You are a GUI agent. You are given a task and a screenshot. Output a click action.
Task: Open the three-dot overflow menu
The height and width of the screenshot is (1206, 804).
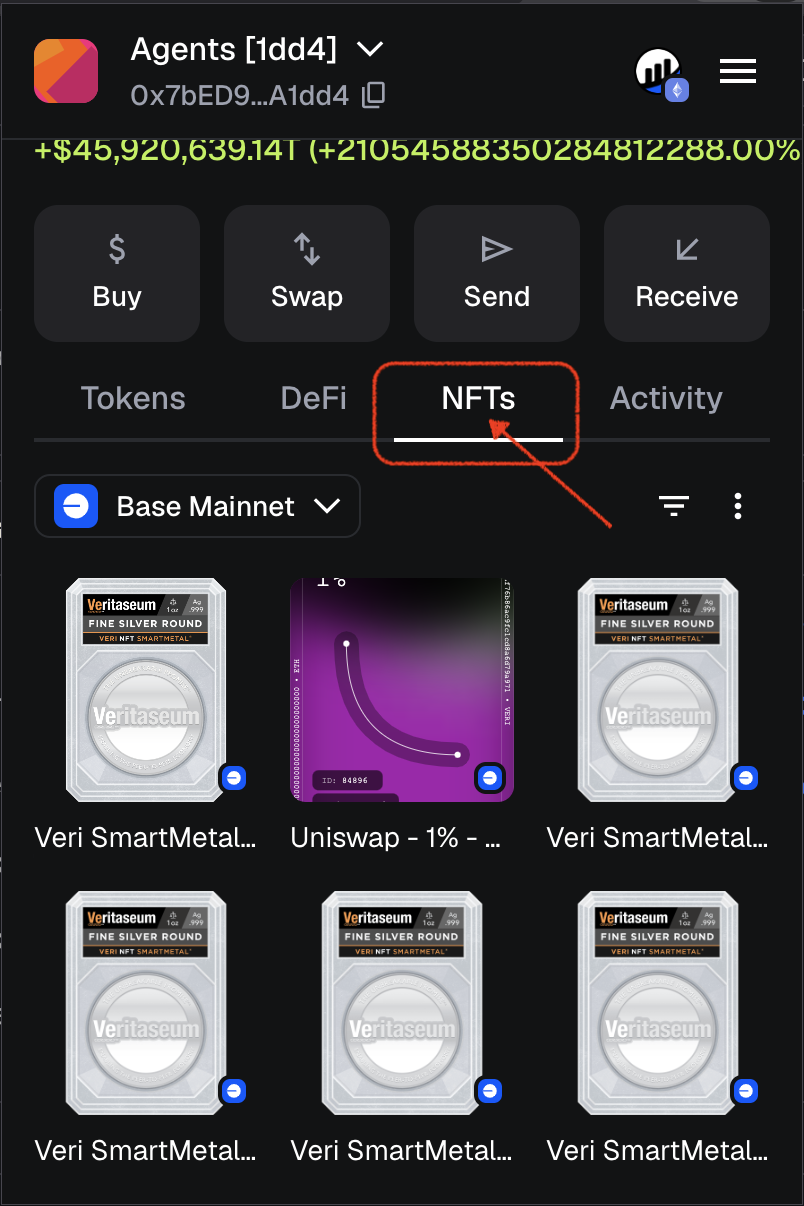(738, 506)
